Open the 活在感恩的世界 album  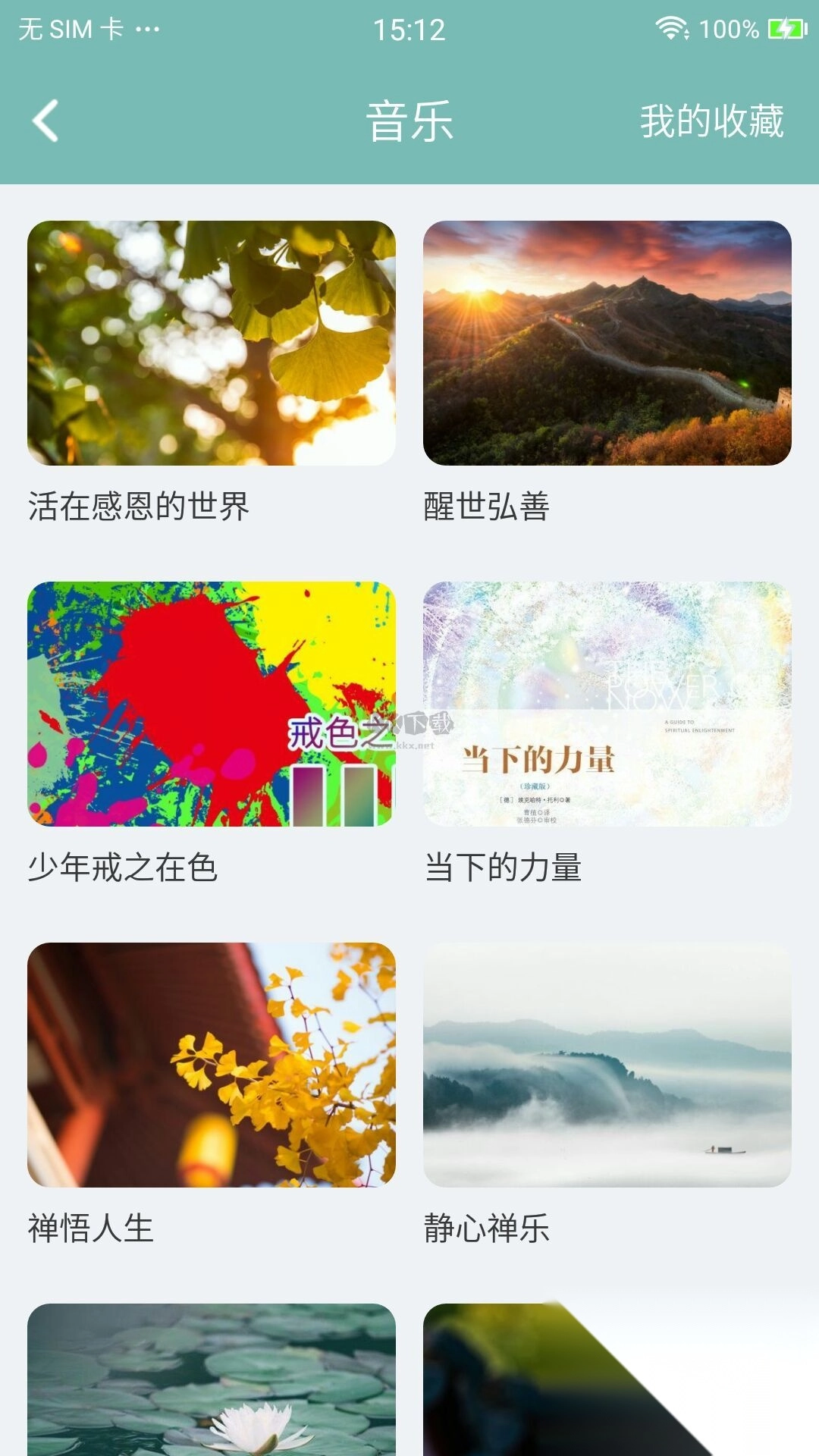tap(212, 344)
